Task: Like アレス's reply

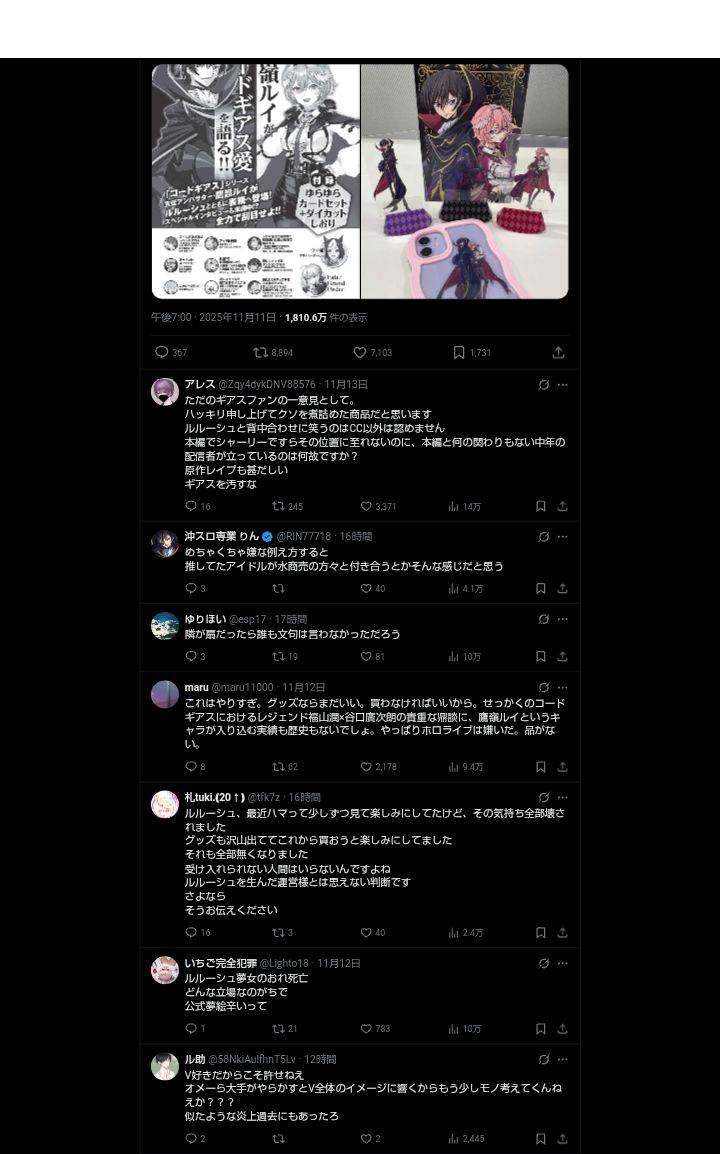Action: (366, 506)
